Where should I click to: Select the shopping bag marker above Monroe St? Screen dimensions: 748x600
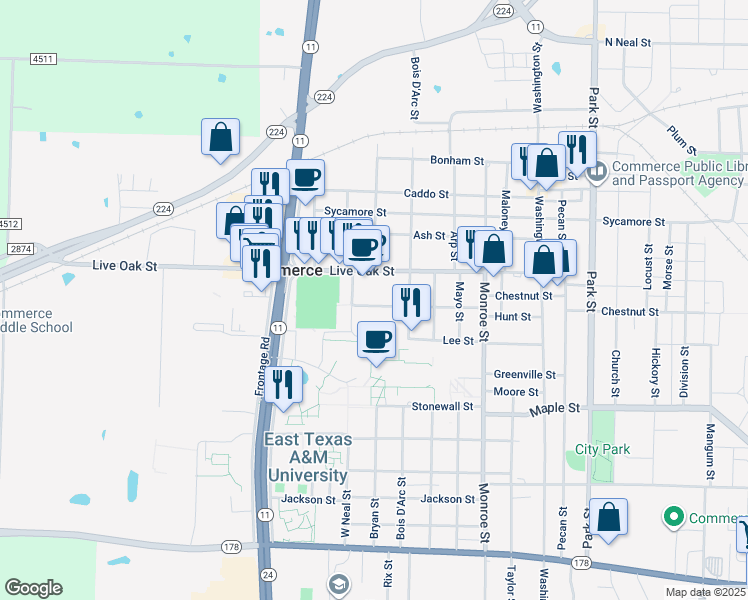point(493,250)
